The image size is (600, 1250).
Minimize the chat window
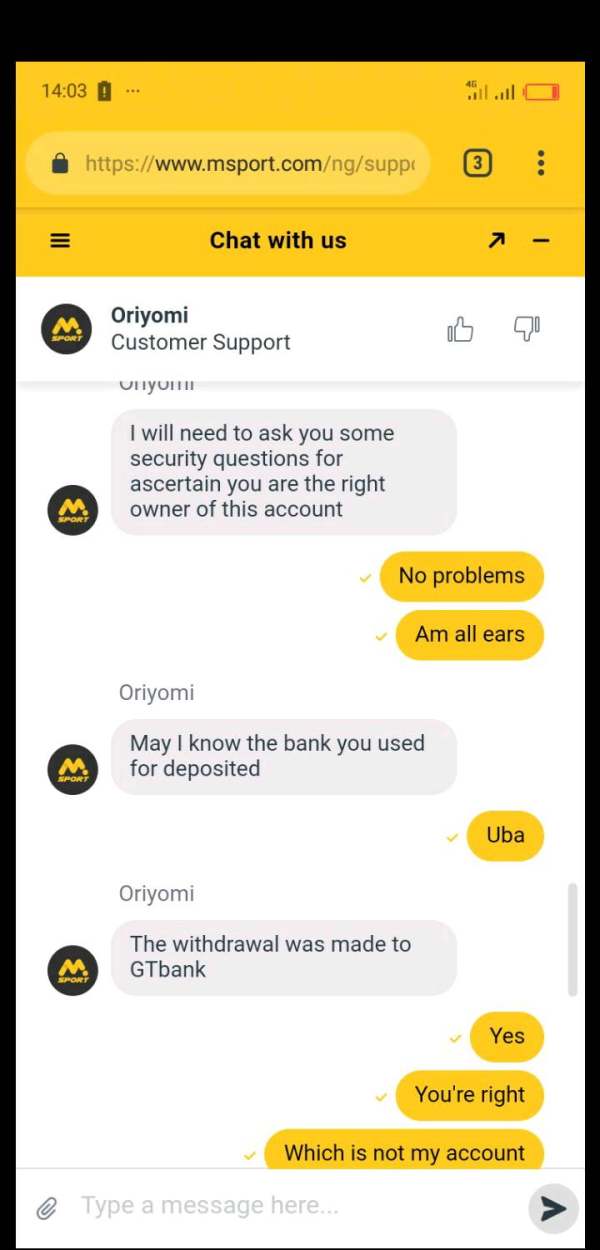(541, 241)
